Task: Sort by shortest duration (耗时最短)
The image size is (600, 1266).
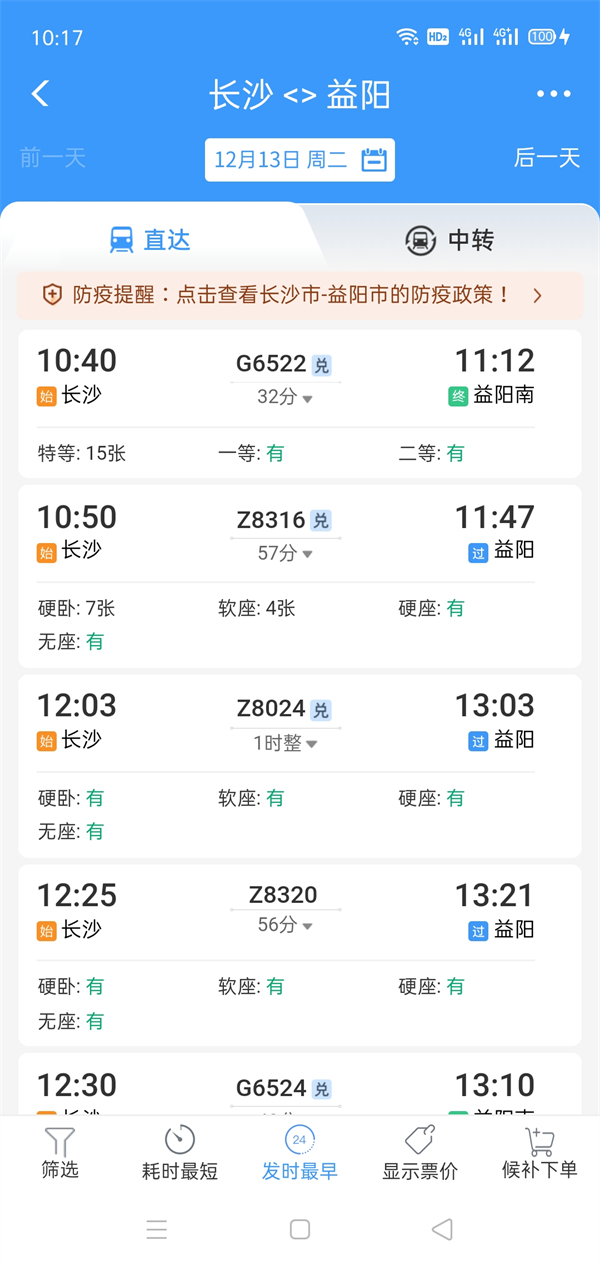Action: [180, 1153]
